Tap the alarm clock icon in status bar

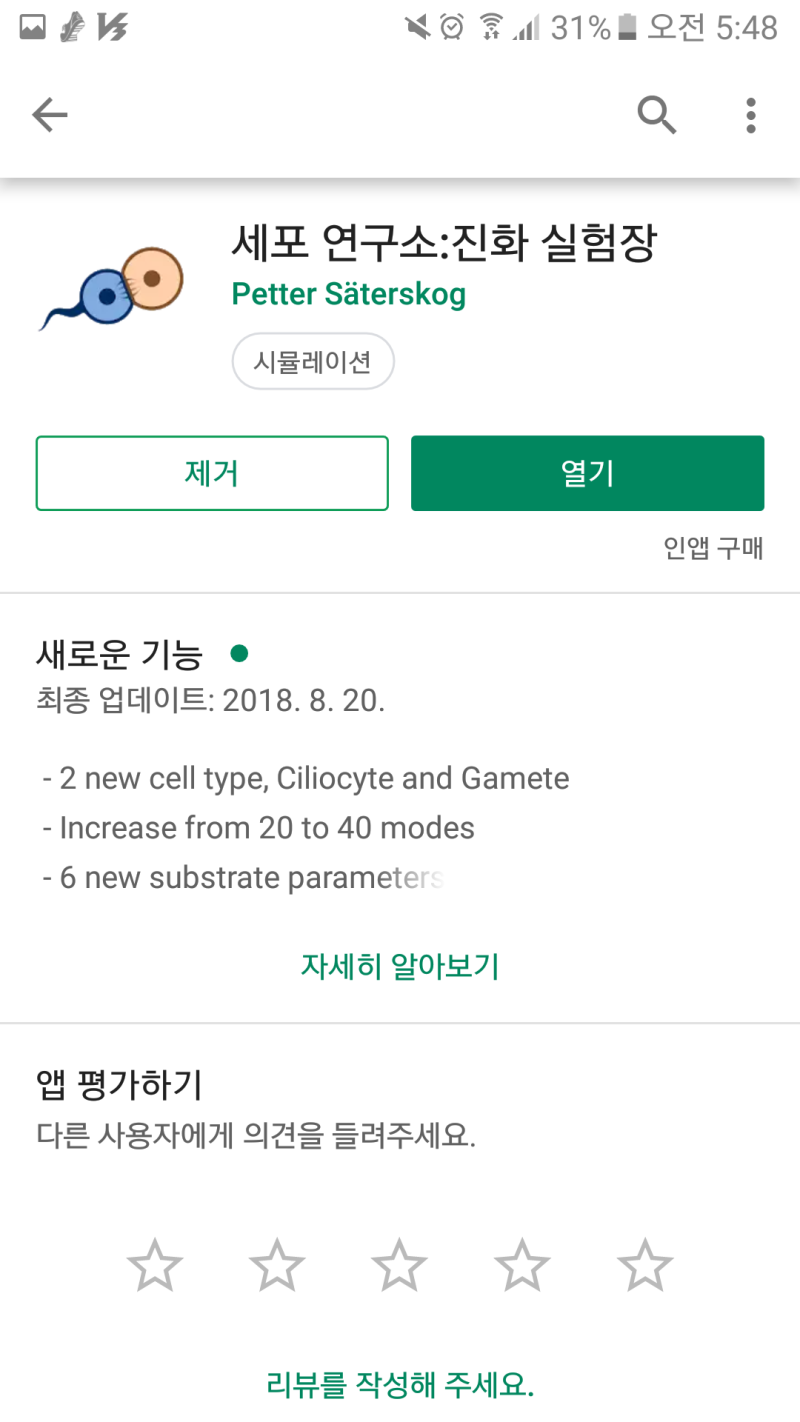[449, 27]
